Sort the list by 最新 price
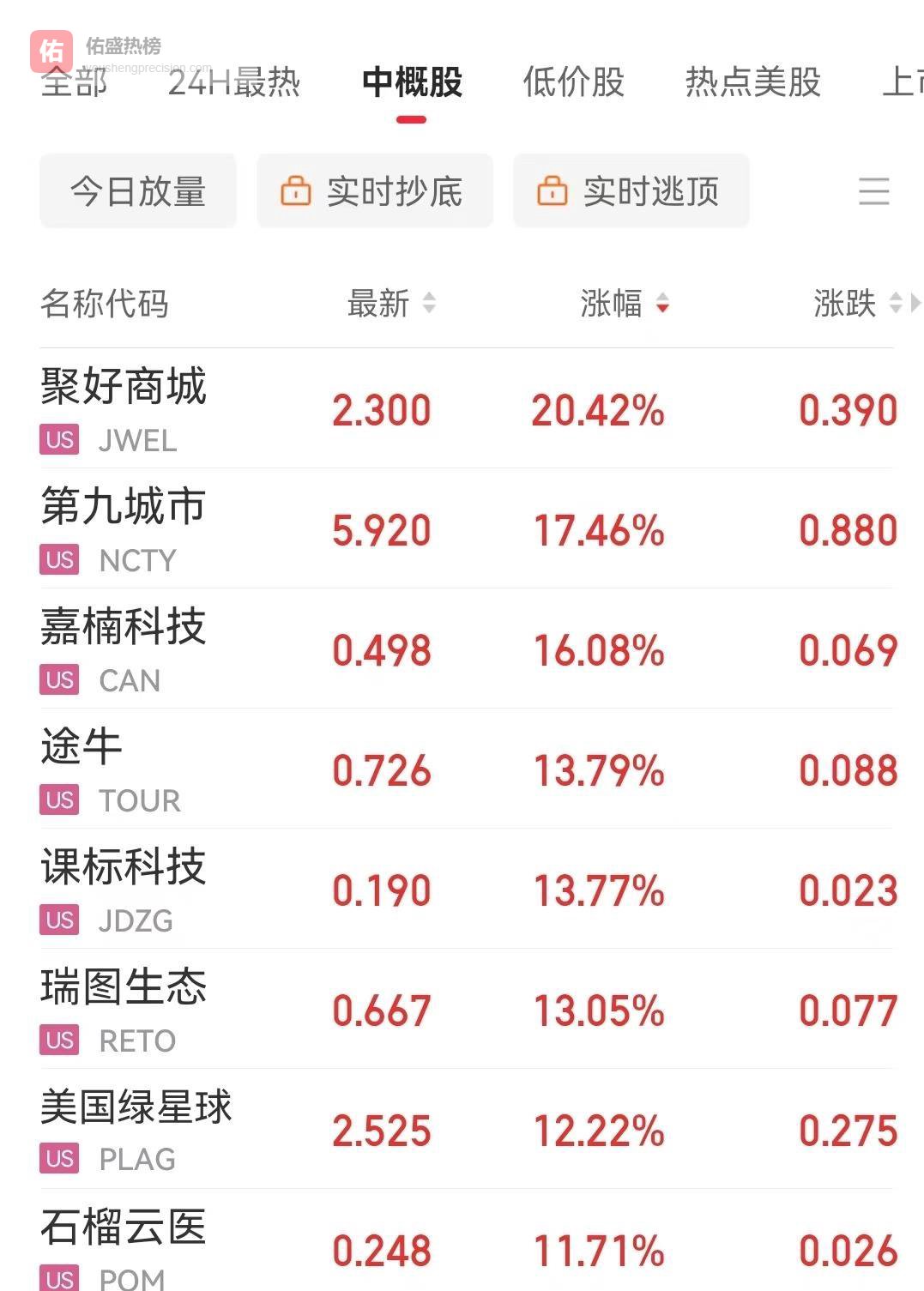Screen dimensions: 924x1291 391,303
